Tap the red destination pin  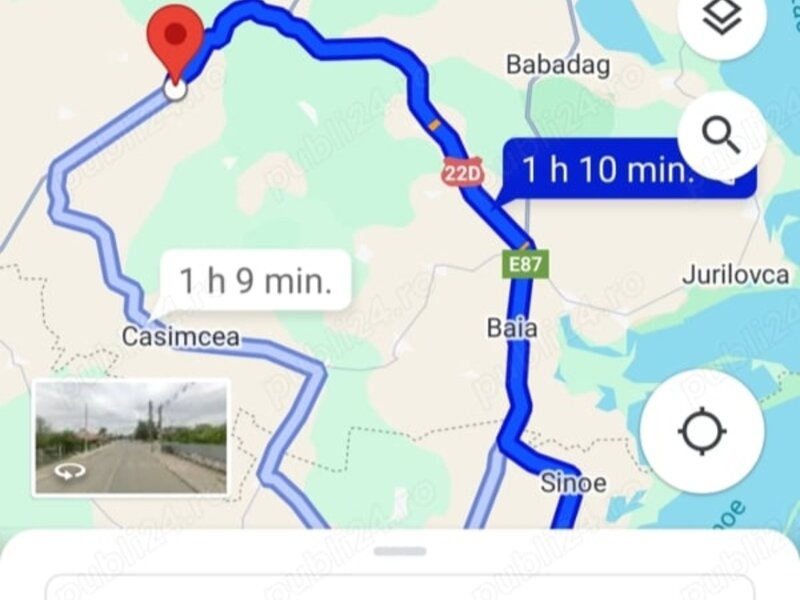coord(175,40)
